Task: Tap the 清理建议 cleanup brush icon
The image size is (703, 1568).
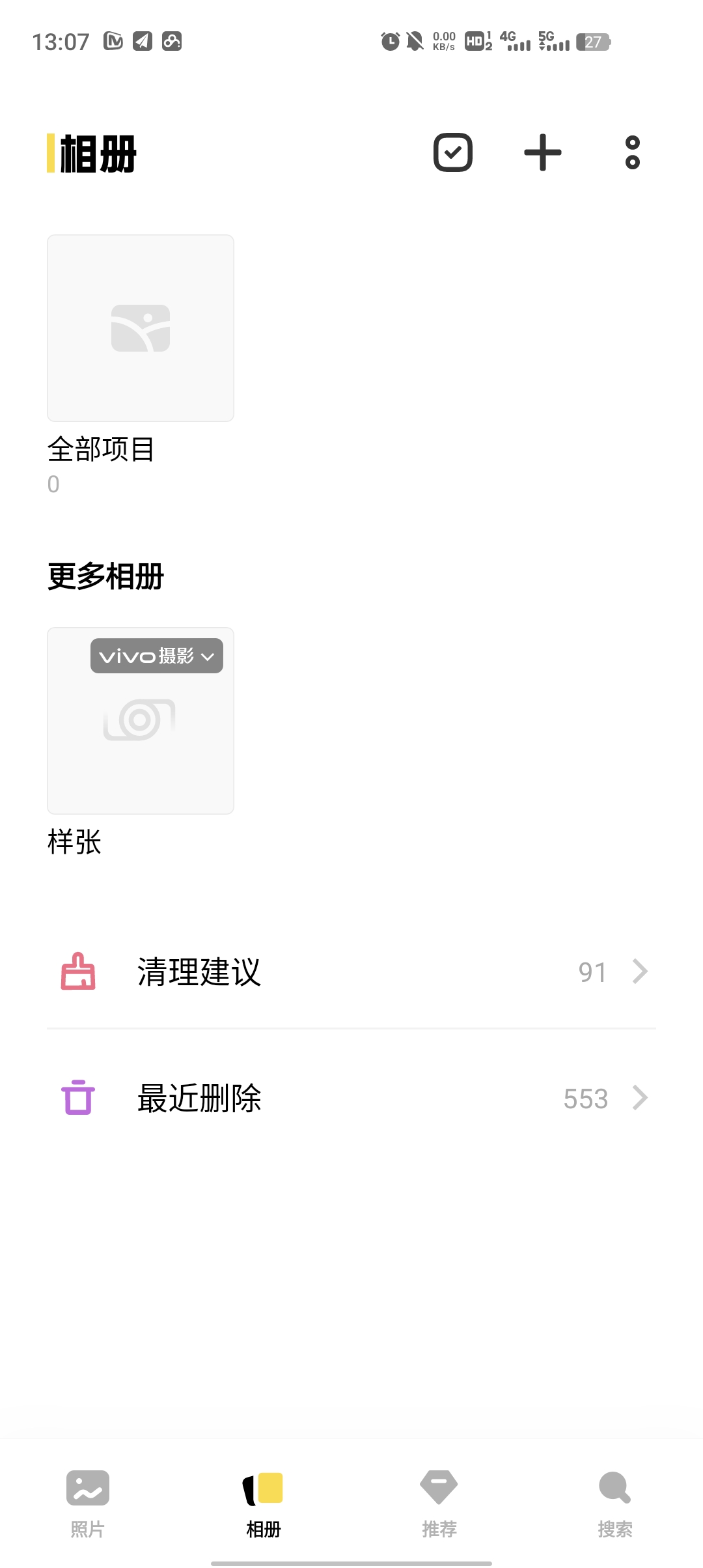Action: [77, 971]
